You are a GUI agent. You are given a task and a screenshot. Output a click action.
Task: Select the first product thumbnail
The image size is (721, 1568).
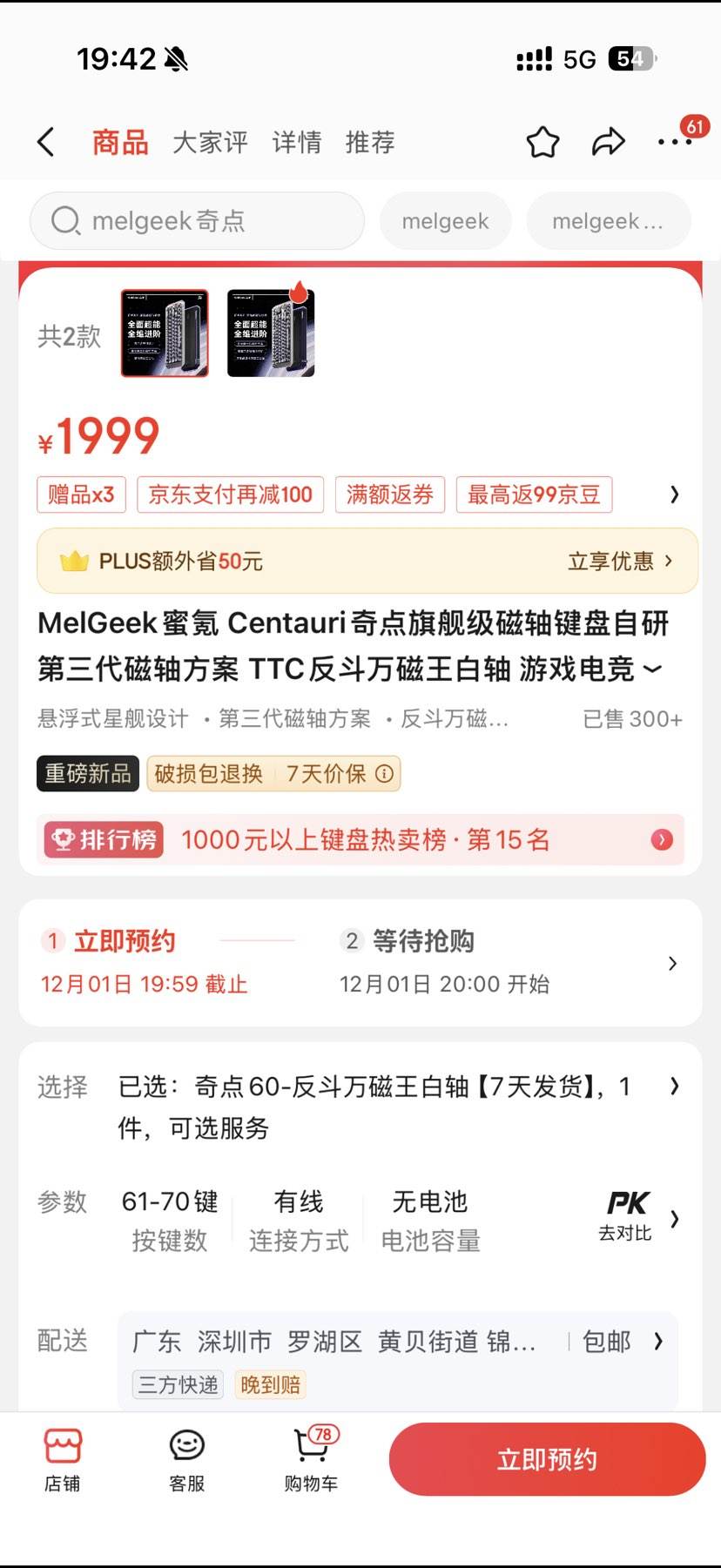point(165,333)
